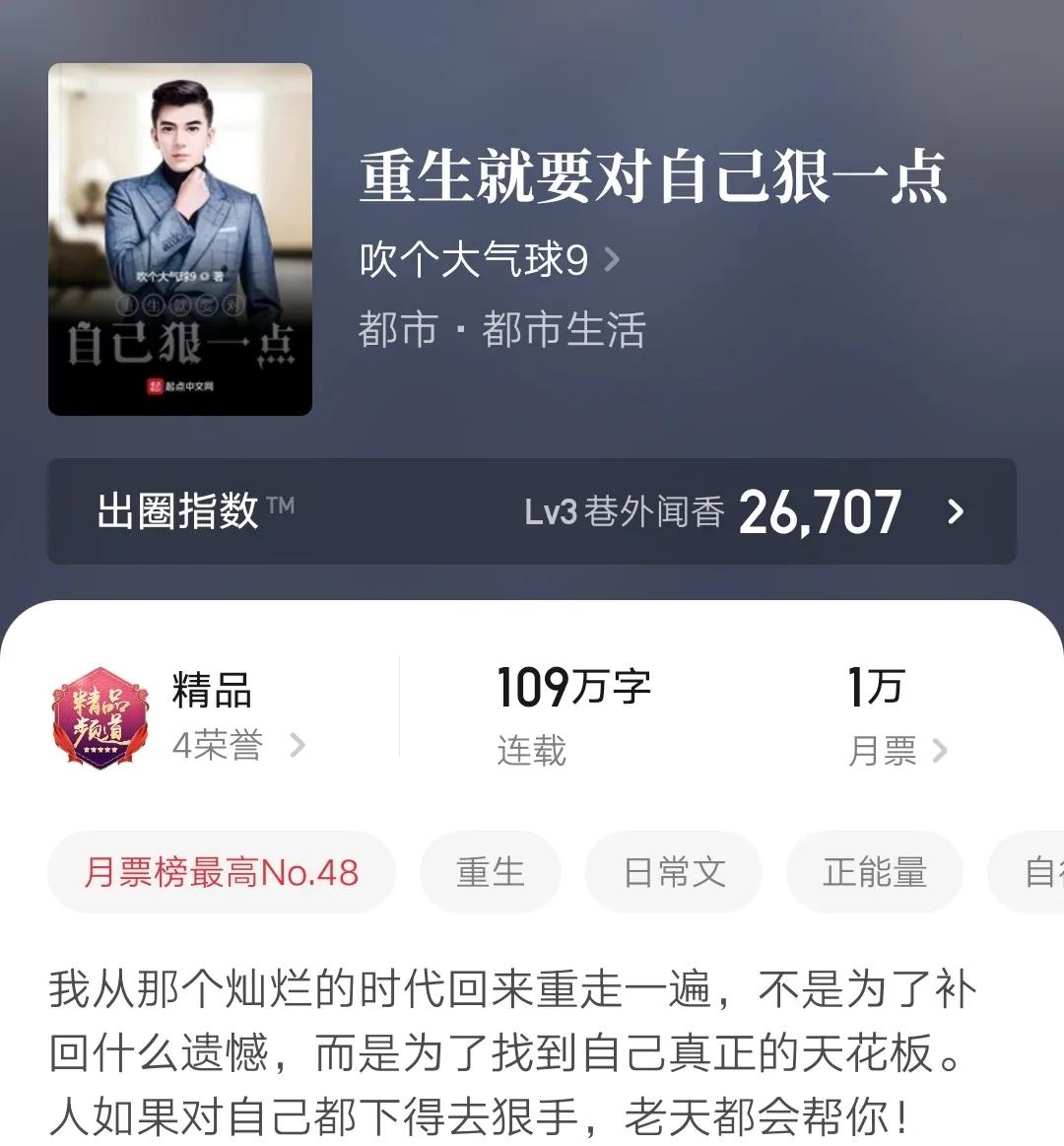The width and height of the screenshot is (1064, 1146).
Task: Tap the book cover thumbnail
Action: pos(177,236)
